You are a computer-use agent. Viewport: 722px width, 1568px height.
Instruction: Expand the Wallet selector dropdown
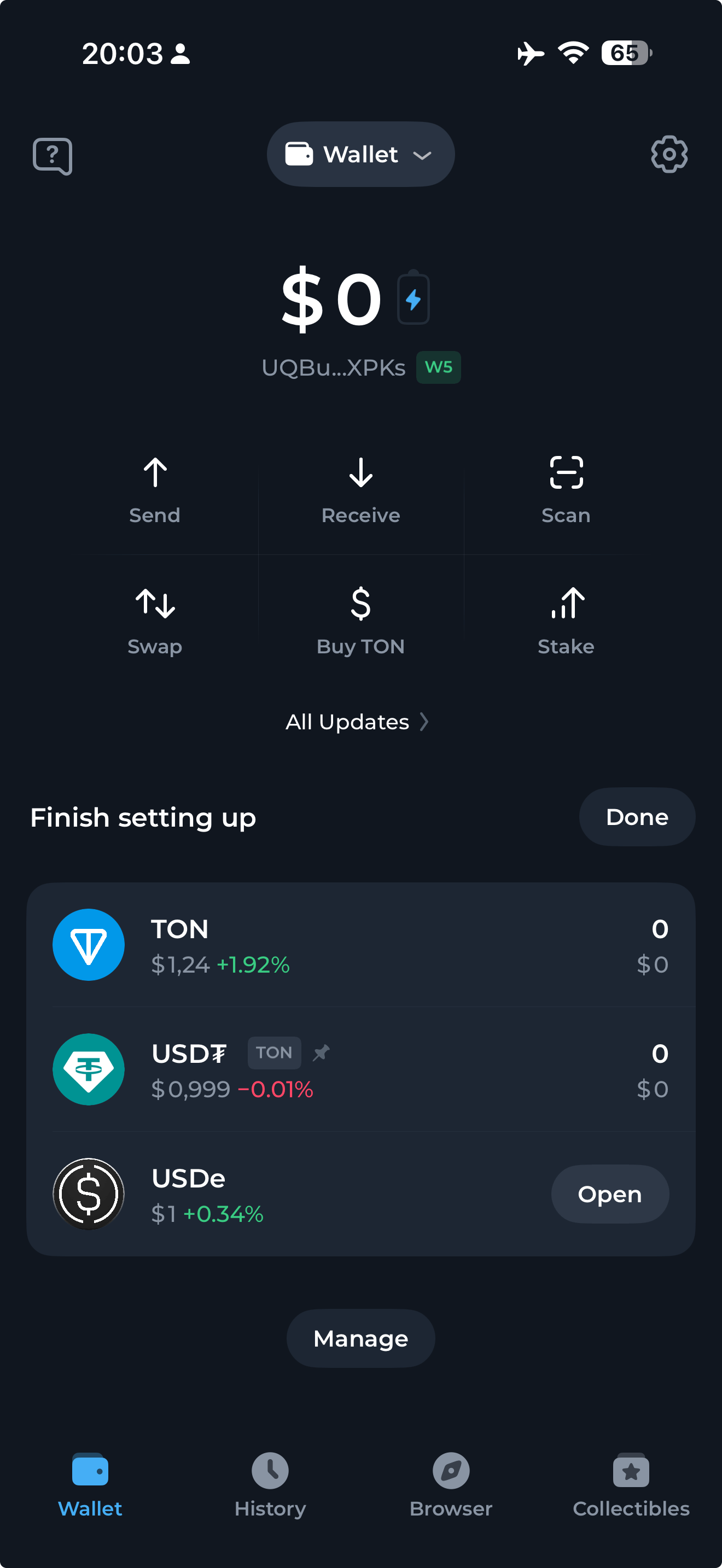click(360, 155)
